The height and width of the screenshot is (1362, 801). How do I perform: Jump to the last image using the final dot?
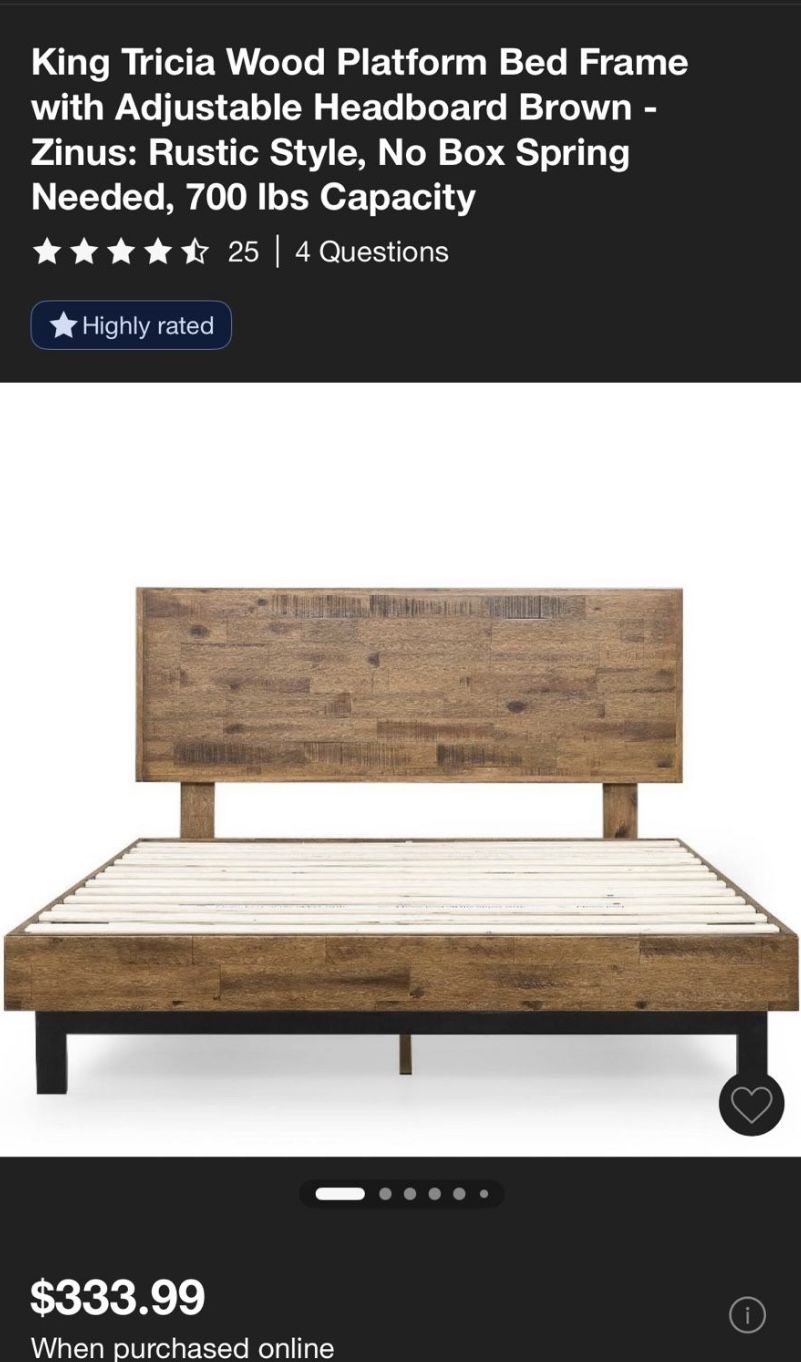(483, 1193)
